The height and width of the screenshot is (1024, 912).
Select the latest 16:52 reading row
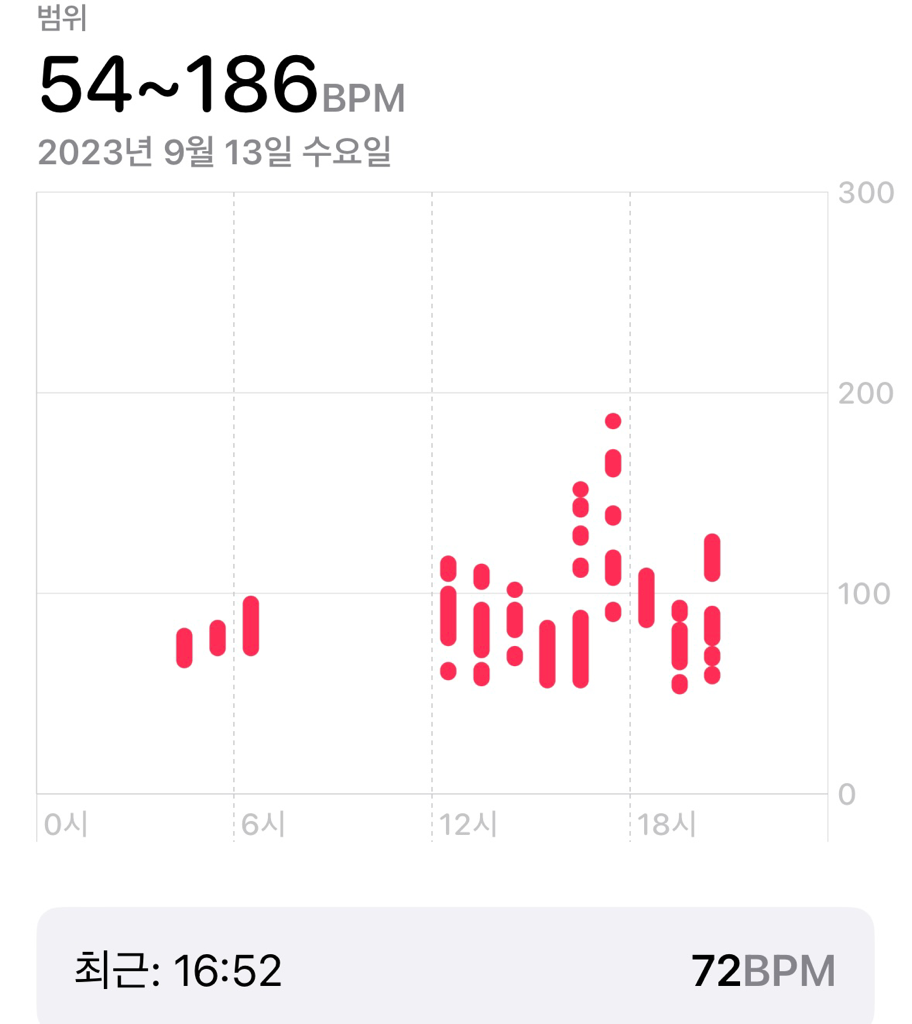click(455, 969)
